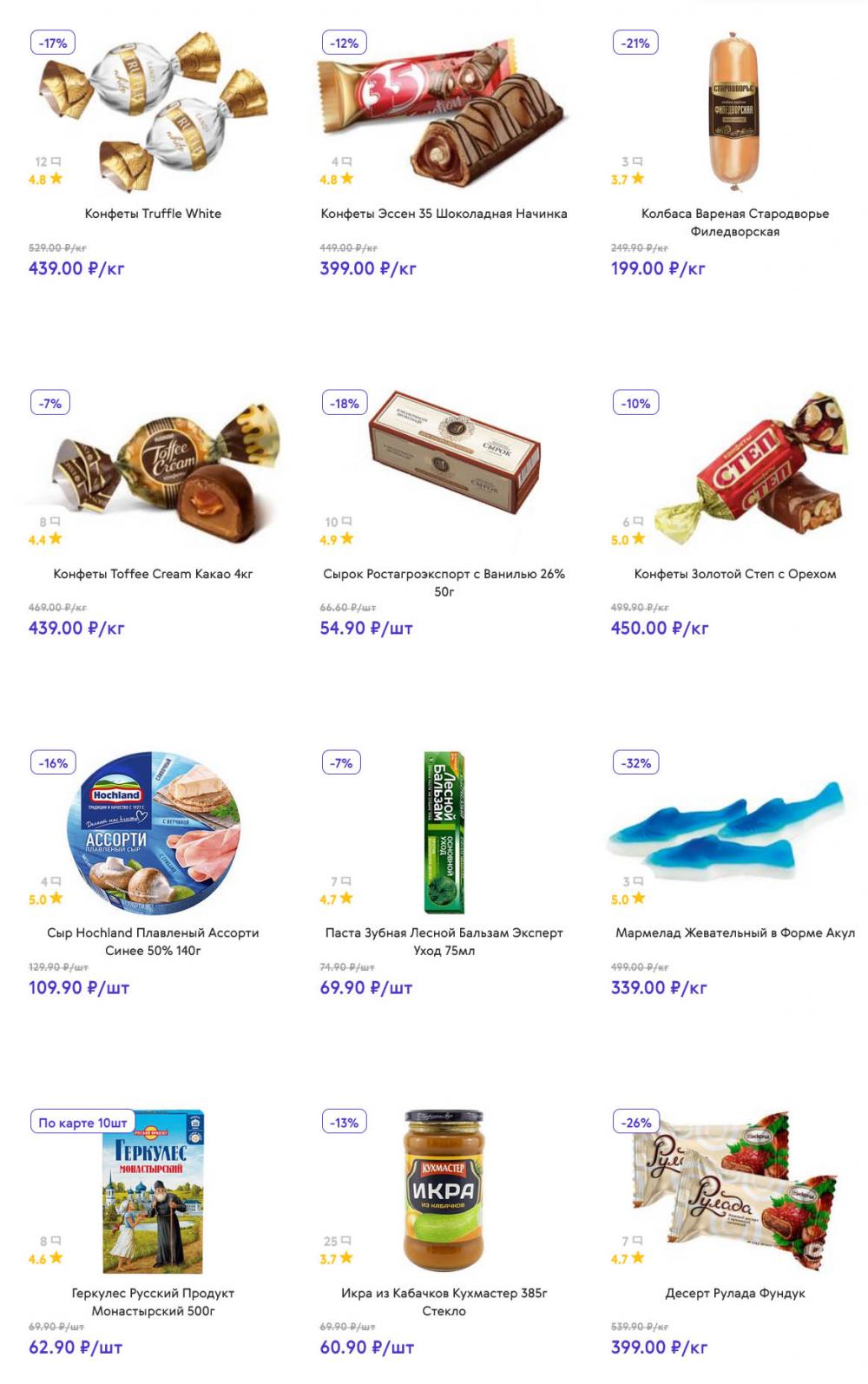Open Конфеты Эссен 35 Шоколадная Начинка

tap(444, 214)
